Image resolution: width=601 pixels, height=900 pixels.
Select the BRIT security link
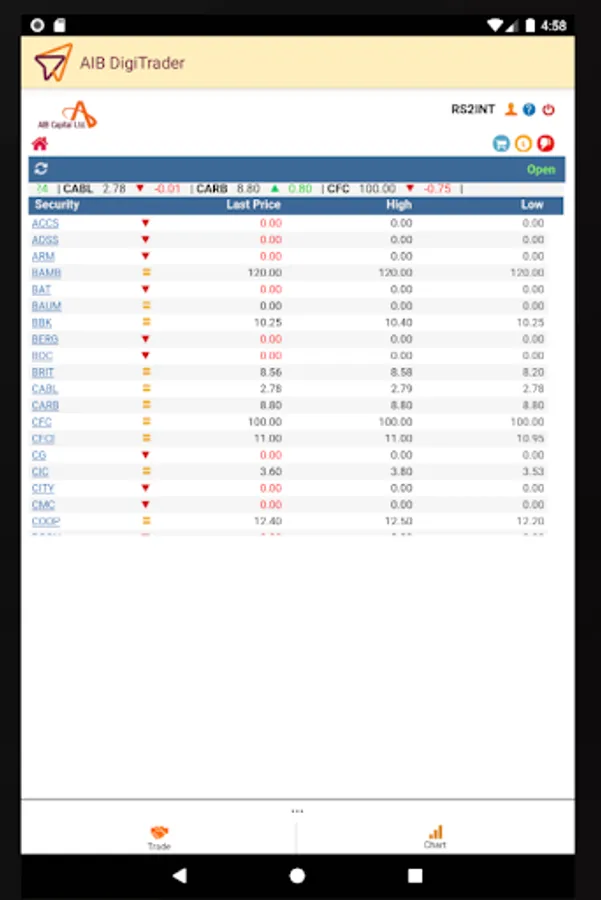coord(43,372)
